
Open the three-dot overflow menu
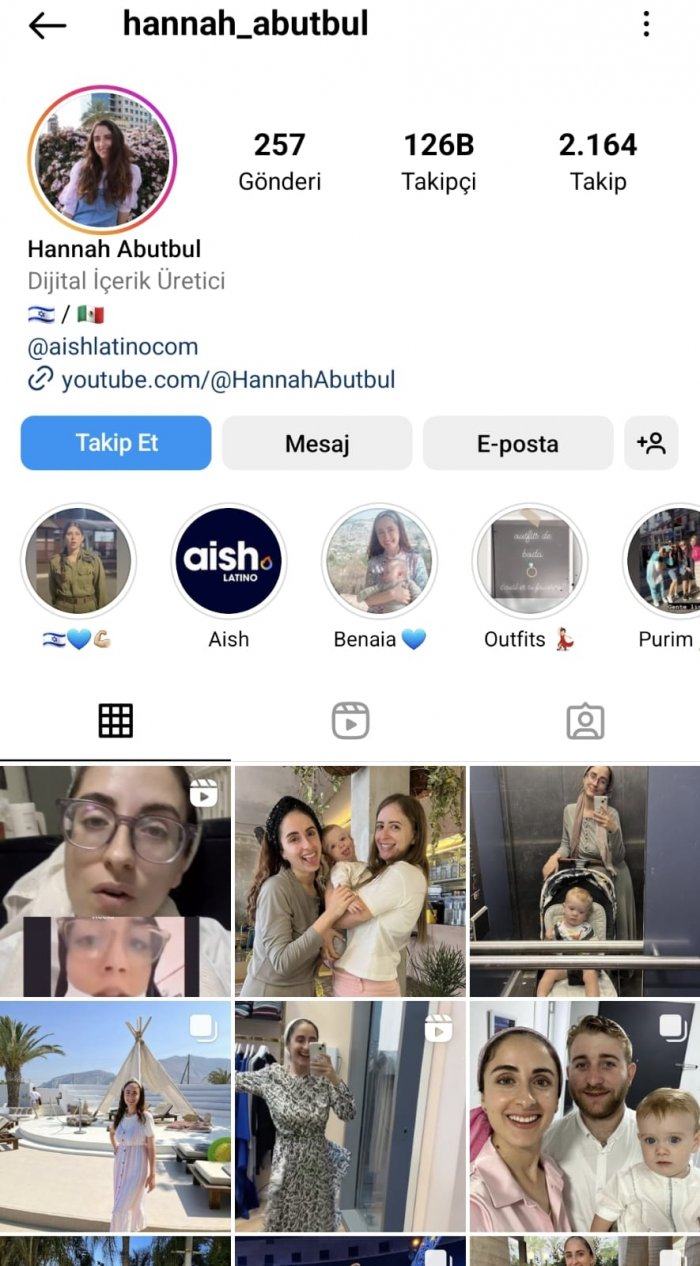(x=646, y=25)
